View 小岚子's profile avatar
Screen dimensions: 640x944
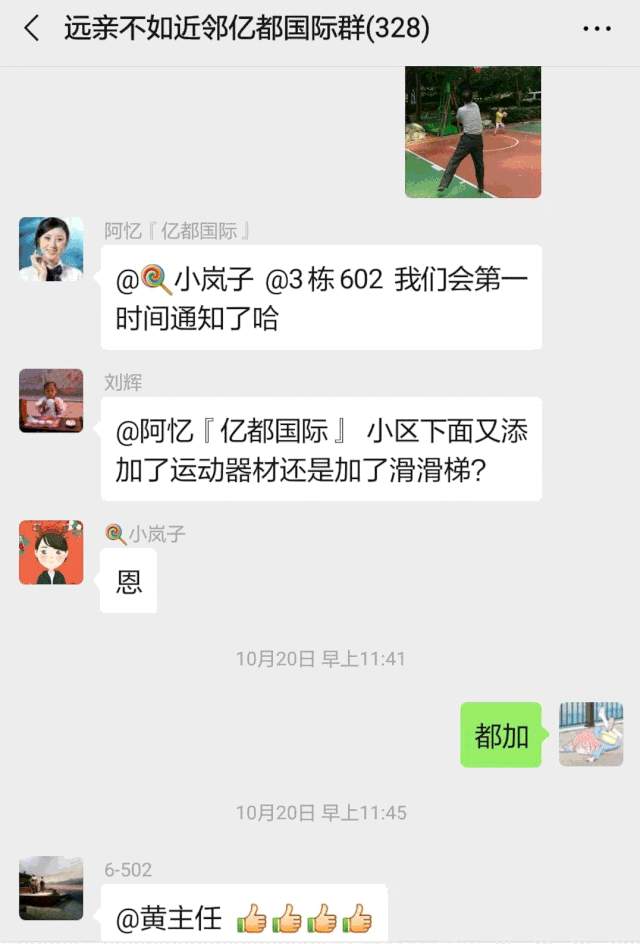[51, 552]
